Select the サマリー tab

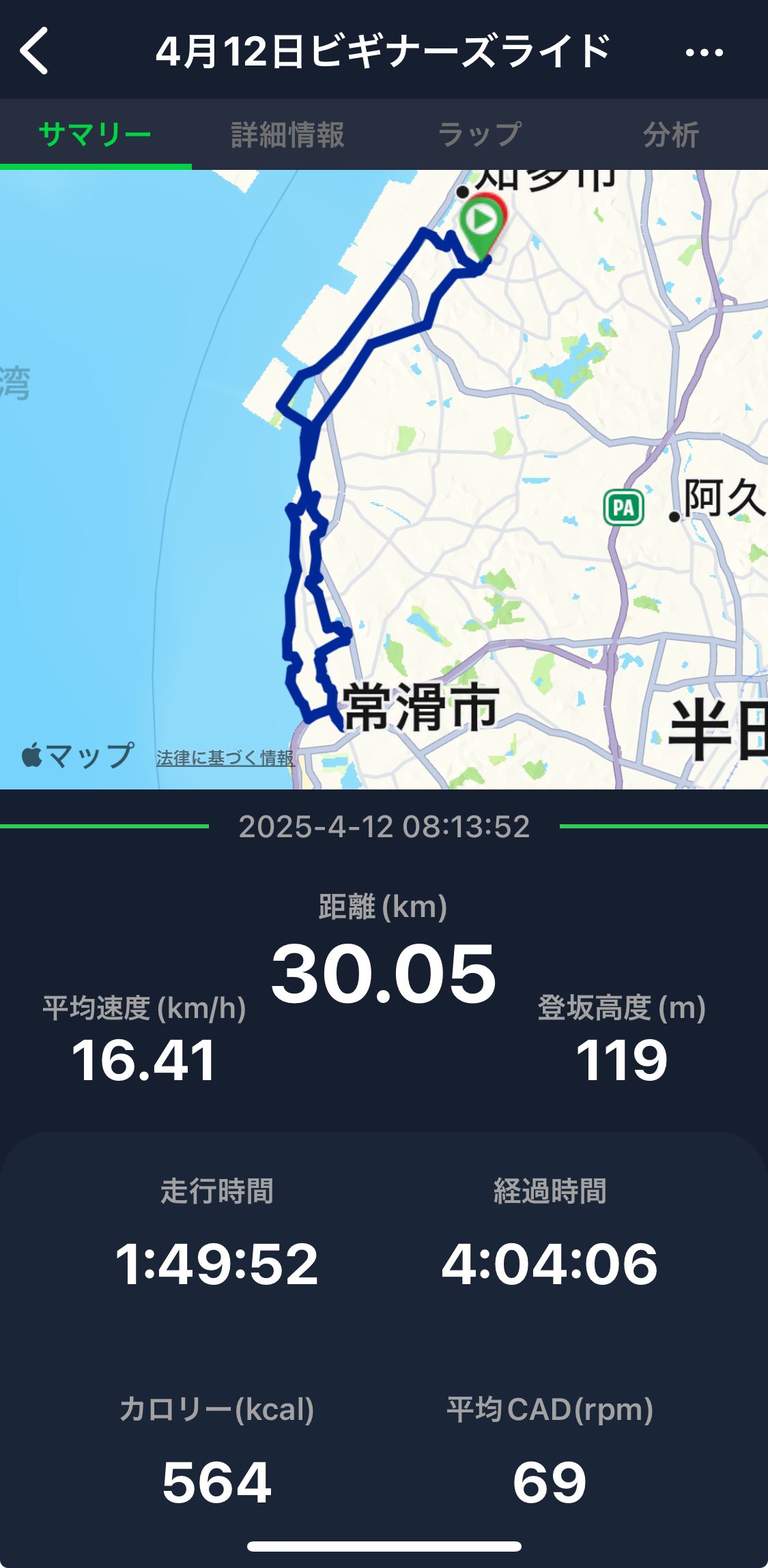[95, 134]
